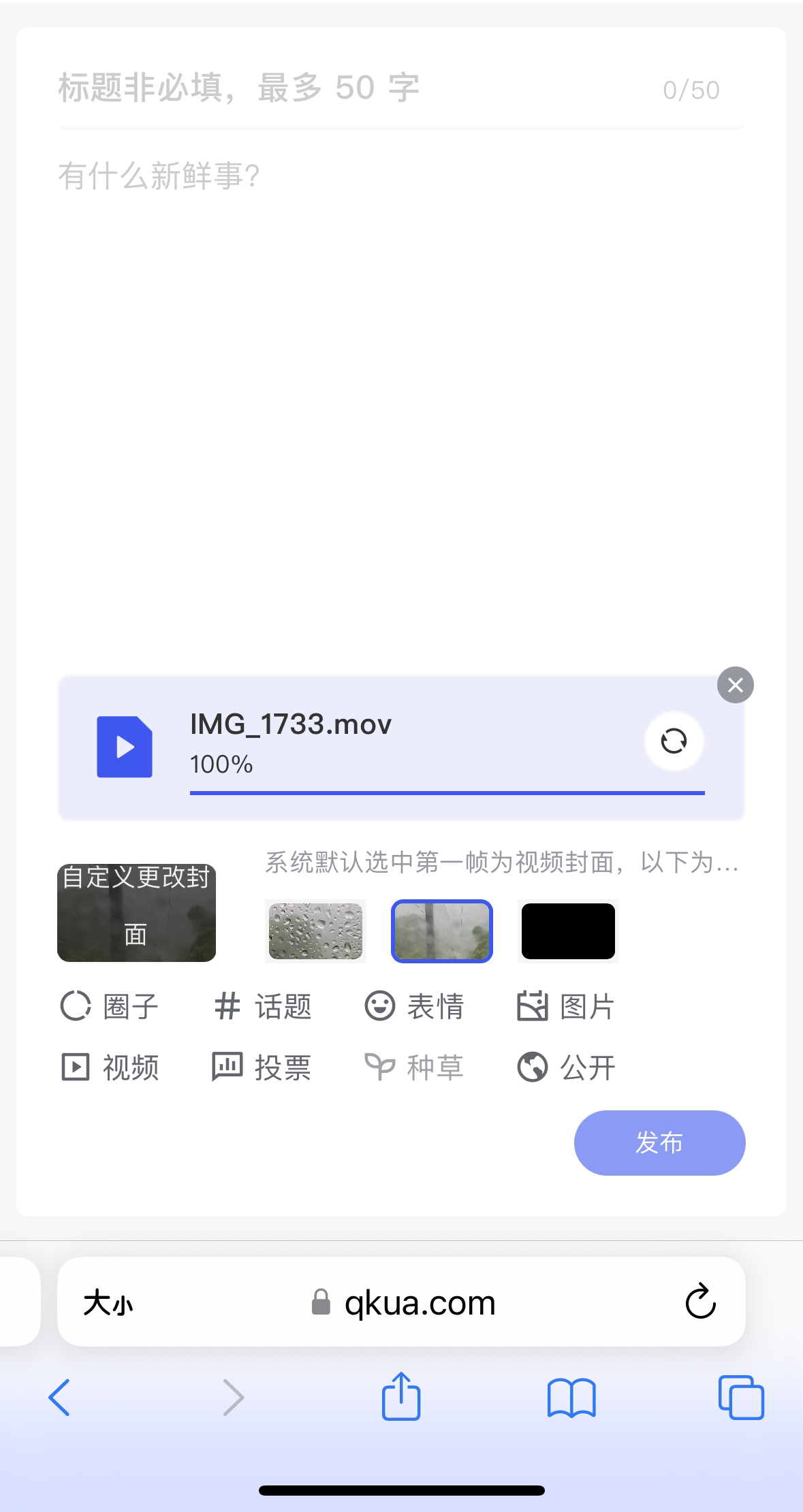Reload the qkua.com page
The width and height of the screenshot is (803, 1512).
pyautogui.click(x=700, y=1302)
